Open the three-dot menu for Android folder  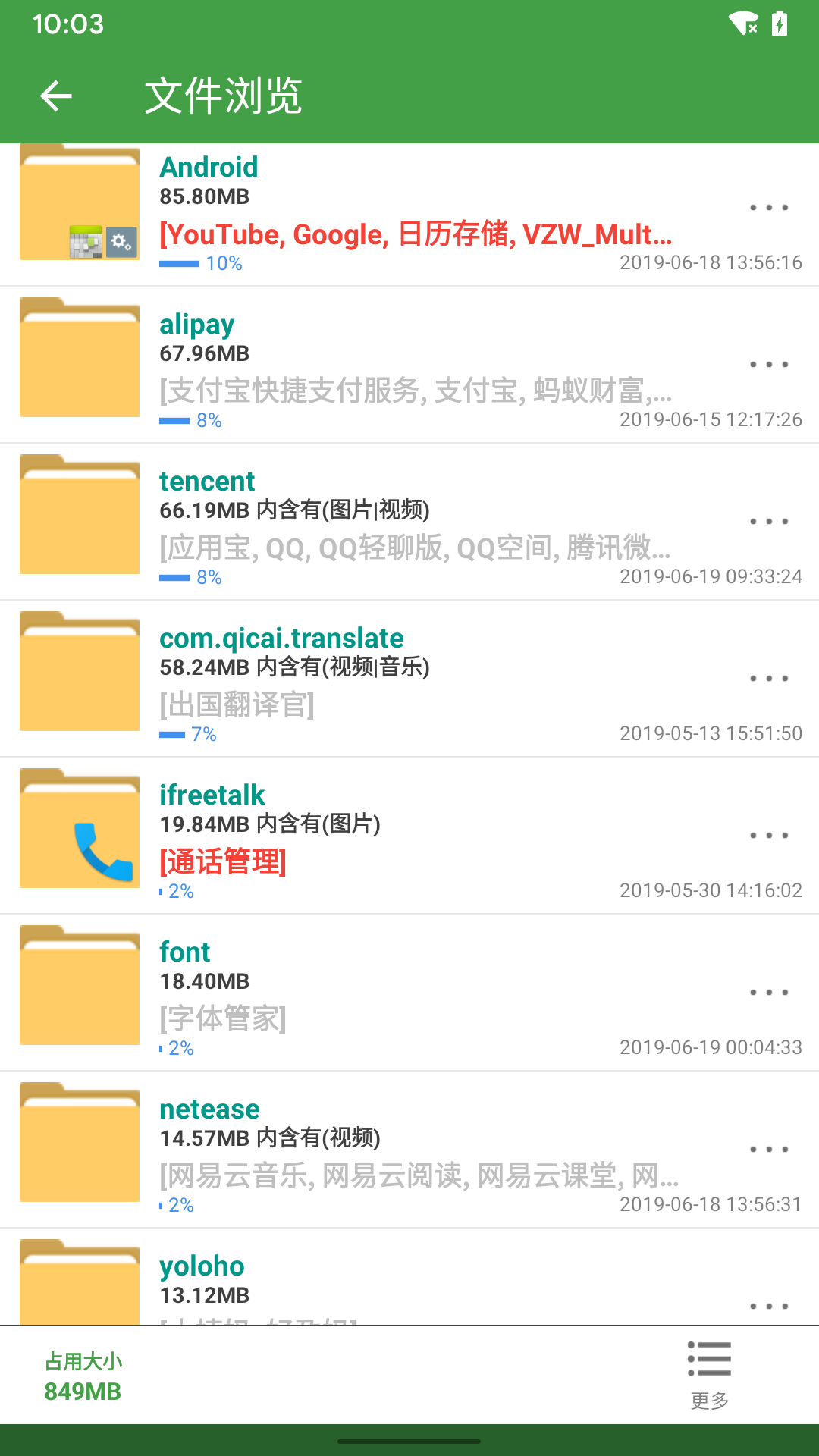(x=769, y=207)
